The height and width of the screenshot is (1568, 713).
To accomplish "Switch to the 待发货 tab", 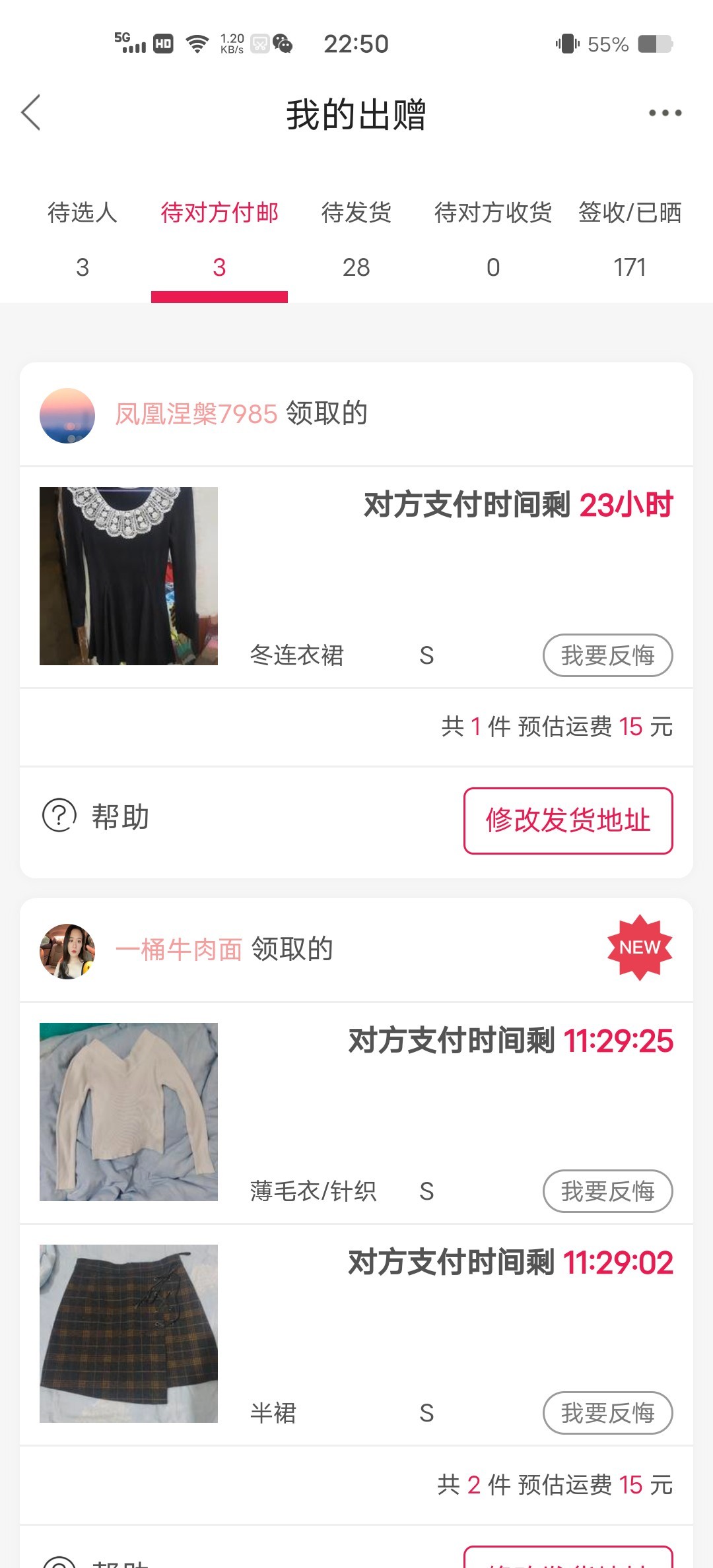I will pyautogui.click(x=356, y=238).
